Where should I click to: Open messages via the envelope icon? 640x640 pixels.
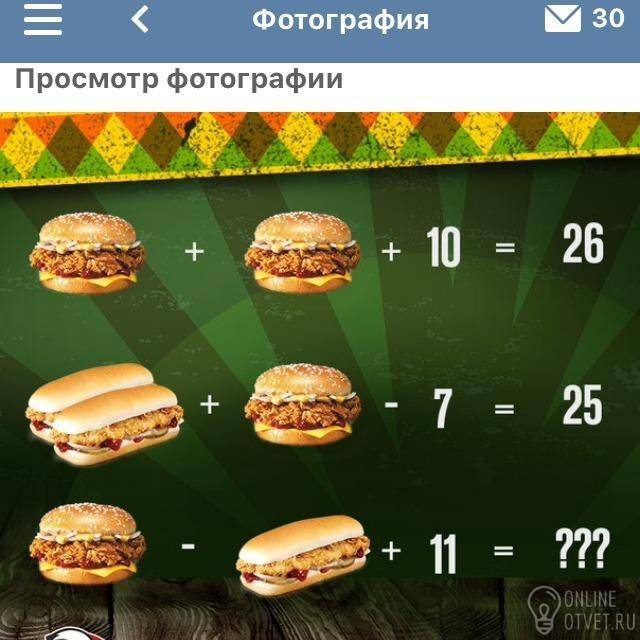562,18
